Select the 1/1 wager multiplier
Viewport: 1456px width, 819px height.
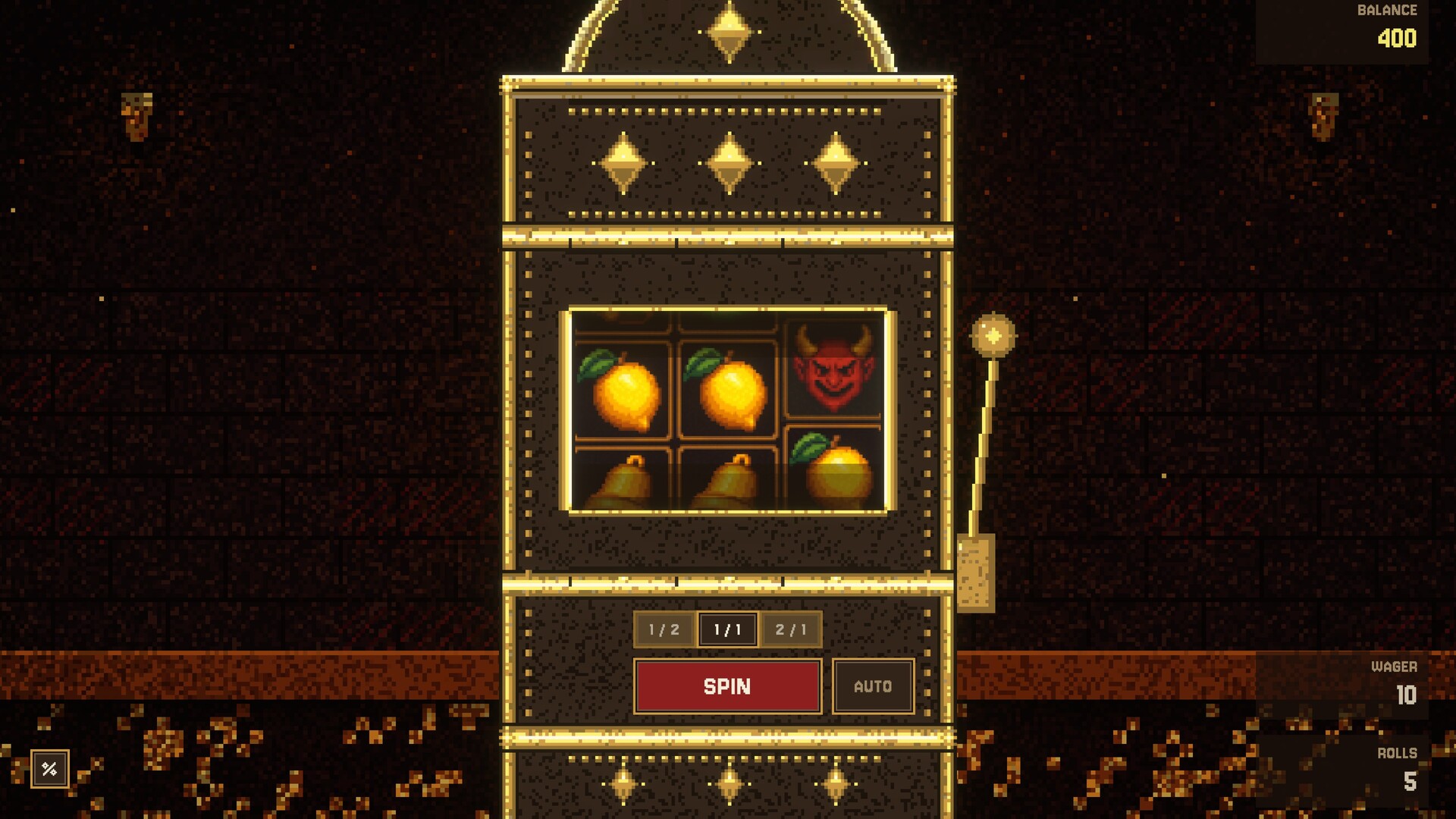coord(727,629)
